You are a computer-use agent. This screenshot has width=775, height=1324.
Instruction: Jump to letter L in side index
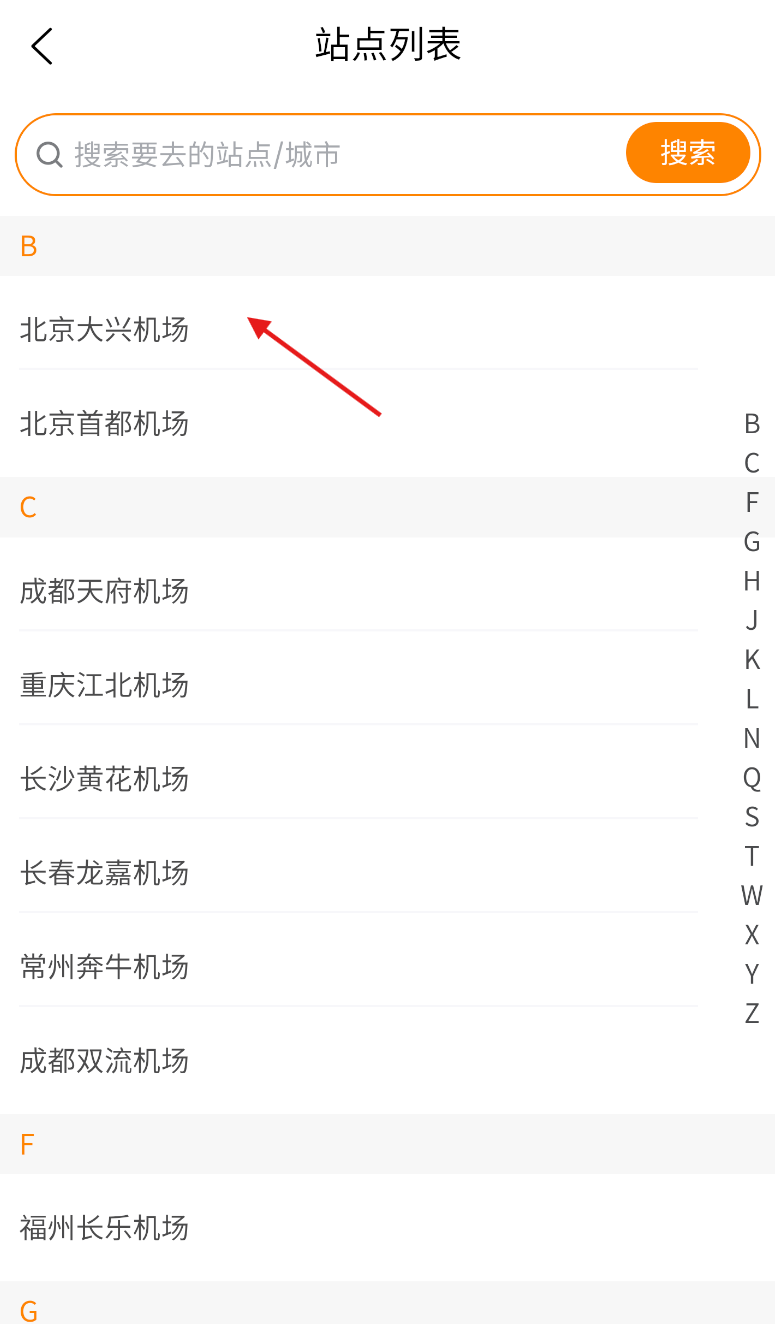[752, 699]
